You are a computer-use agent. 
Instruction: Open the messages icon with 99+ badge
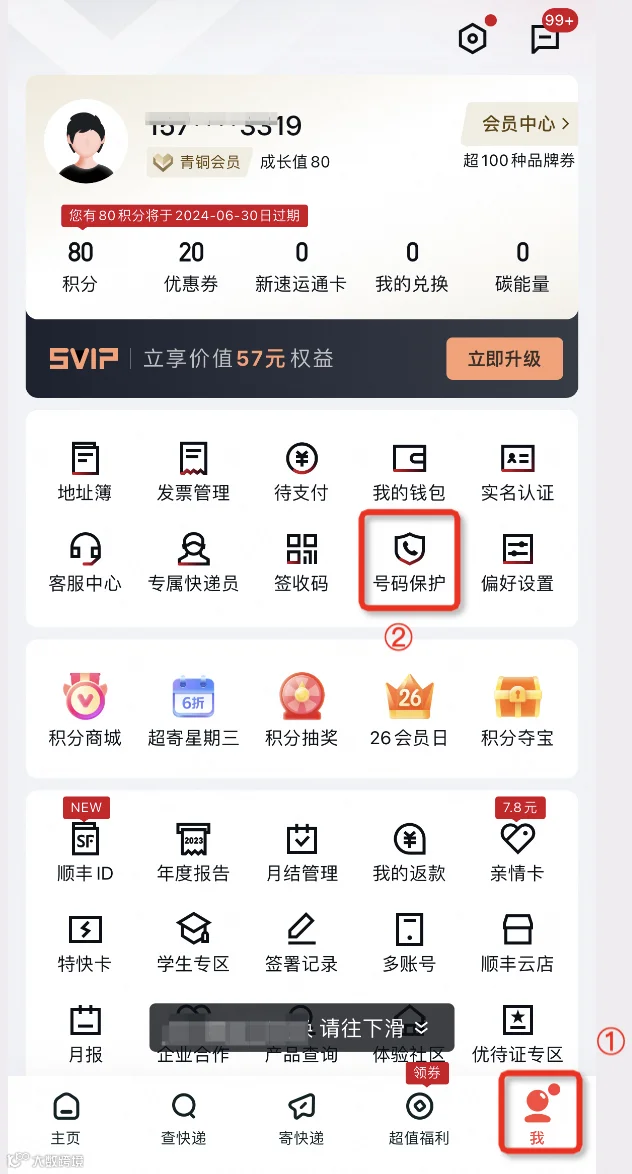click(545, 38)
